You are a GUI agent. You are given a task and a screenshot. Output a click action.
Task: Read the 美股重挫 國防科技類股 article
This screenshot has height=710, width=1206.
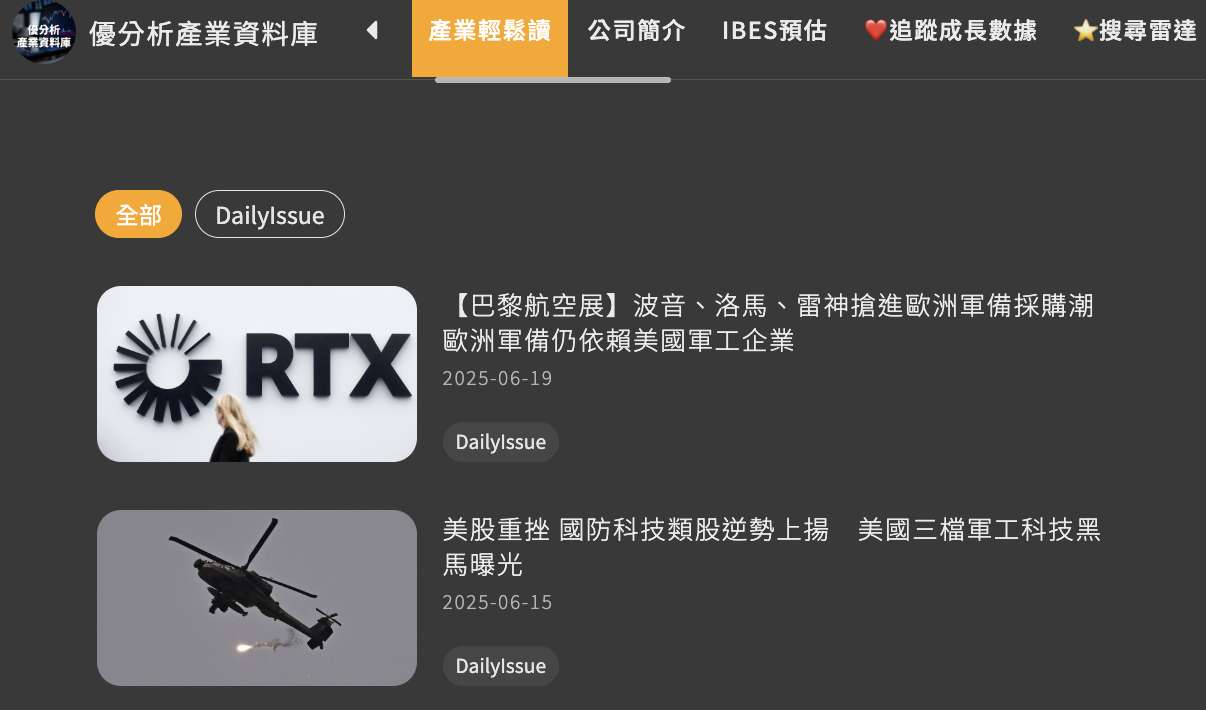click(x=771, y=546)
